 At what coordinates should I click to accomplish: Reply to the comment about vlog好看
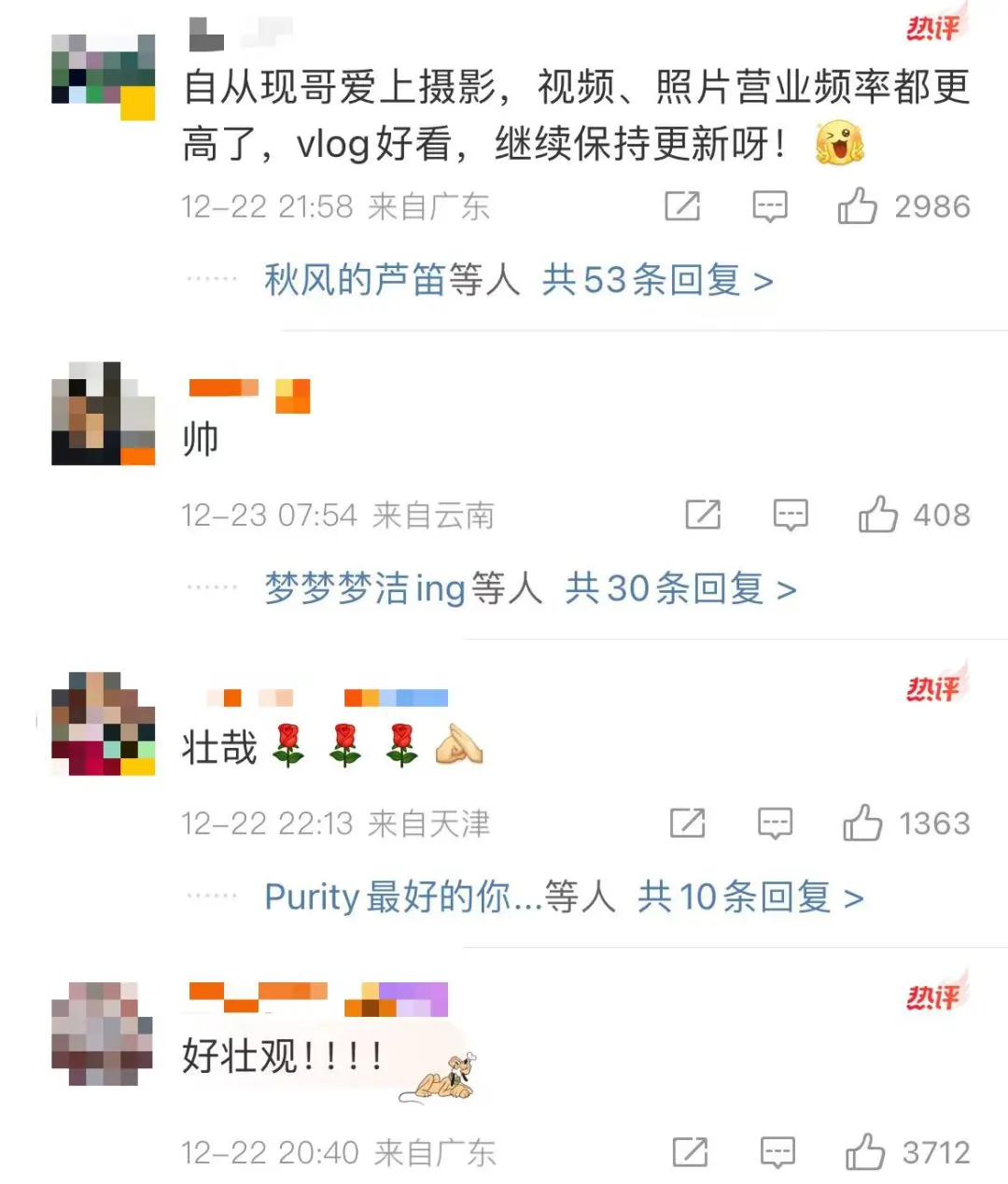(x=770, y=206)
